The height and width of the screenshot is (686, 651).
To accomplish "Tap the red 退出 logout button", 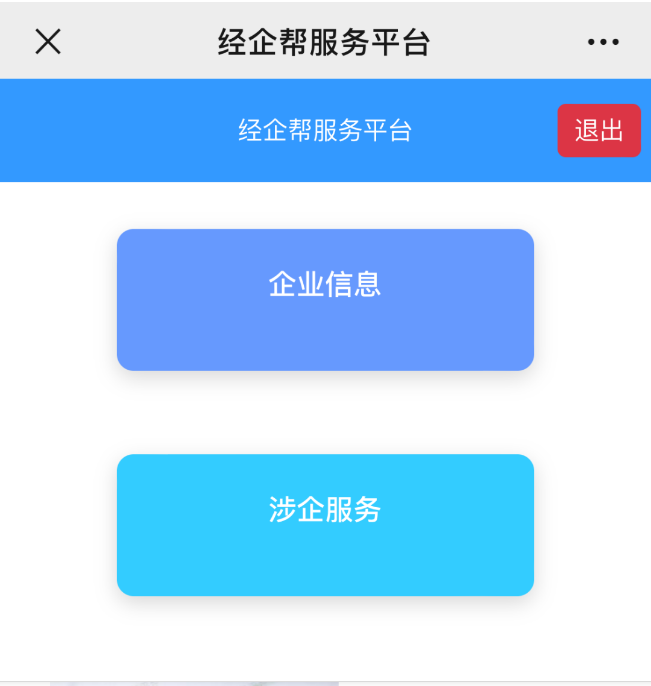I will tap(599, 131).
